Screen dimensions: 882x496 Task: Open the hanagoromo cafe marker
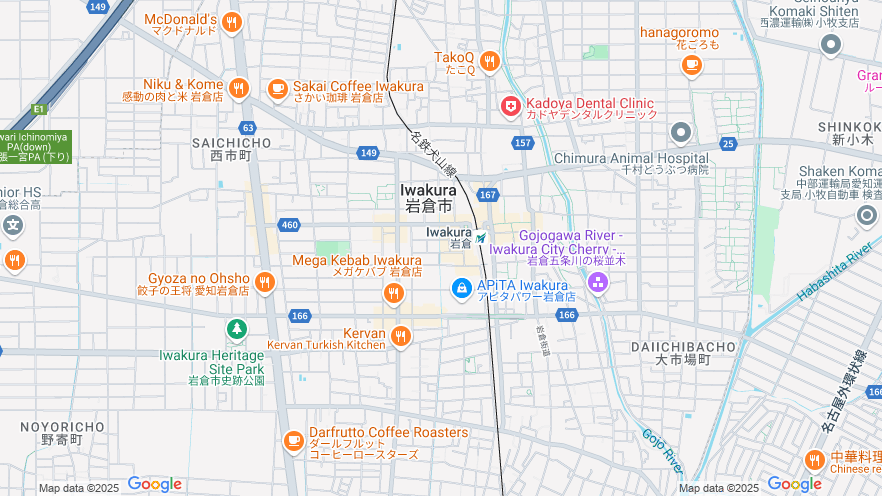[691, 65]
